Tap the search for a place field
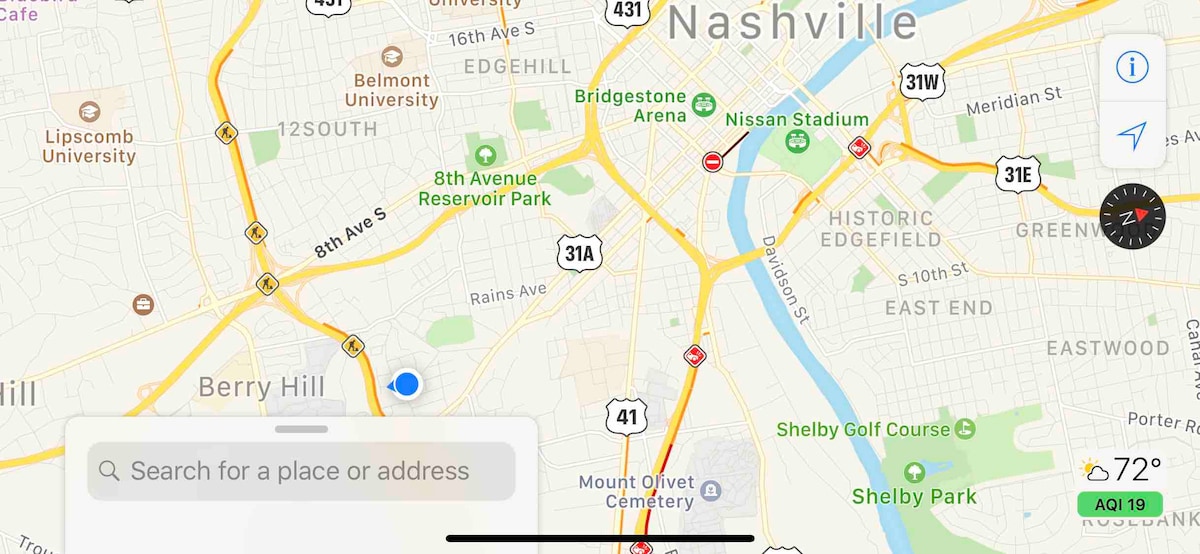 [x=301, y=471]
